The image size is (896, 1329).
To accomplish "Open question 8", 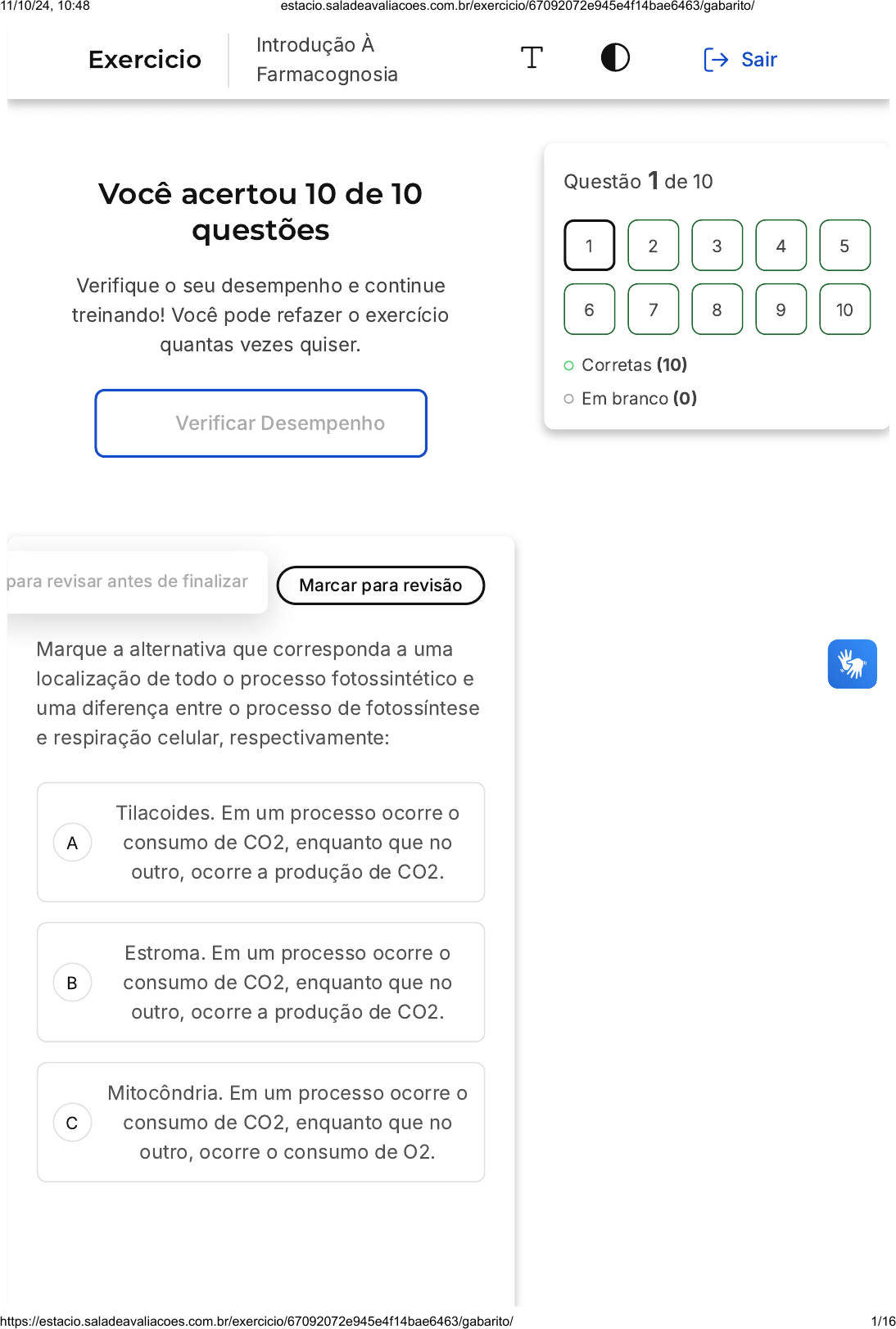I will pos(717,310).
